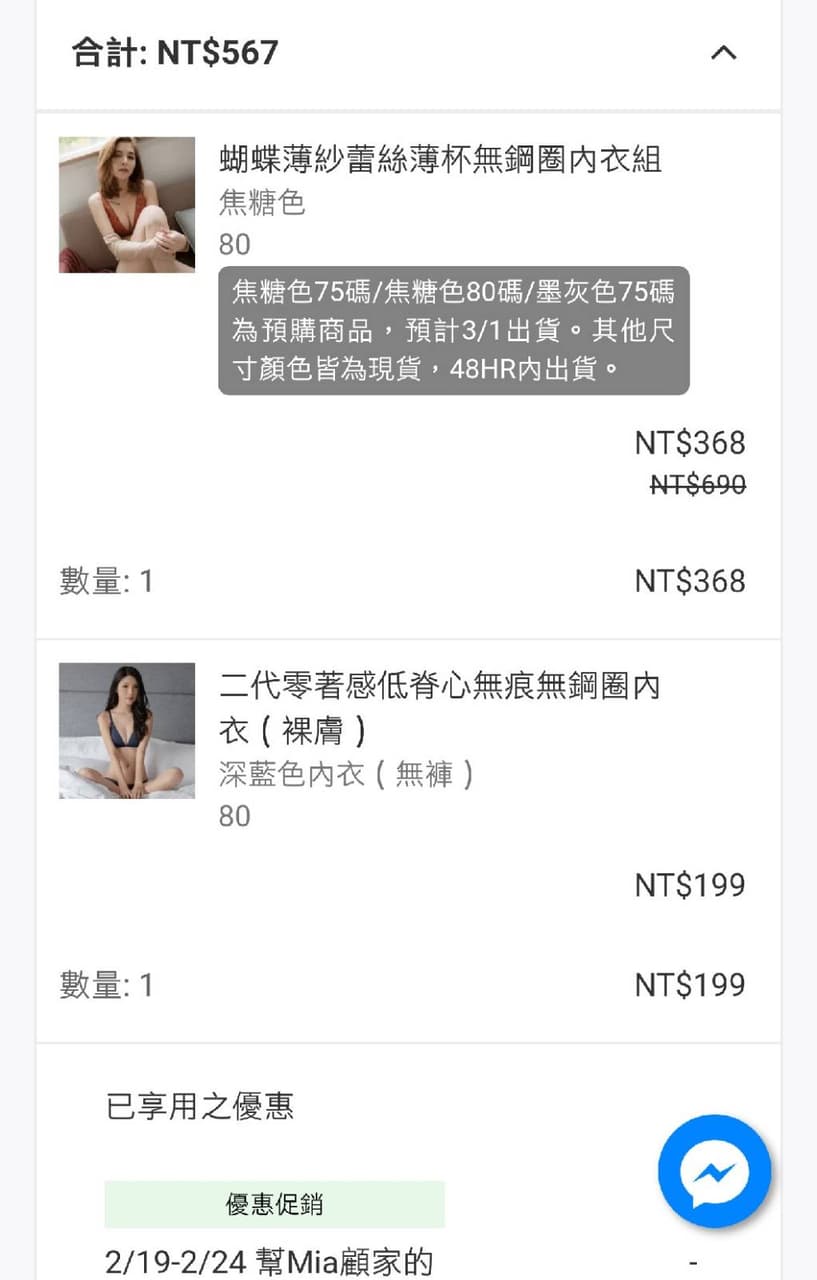Collapse the order summary with the chevron
This screenshot has height=1280, width=817.
[724, 53]
